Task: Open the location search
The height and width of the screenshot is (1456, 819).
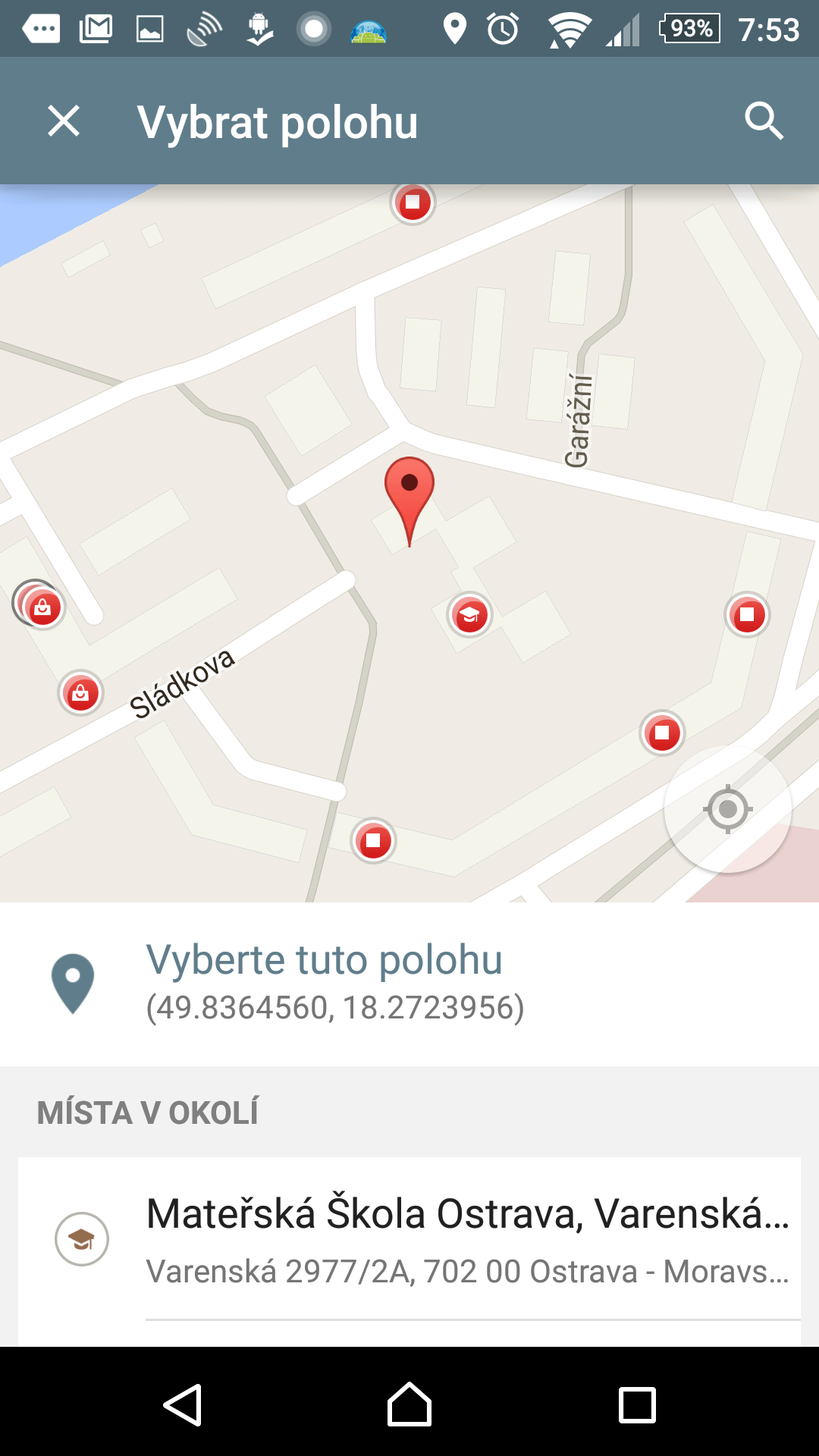Action: coord(764,121)
